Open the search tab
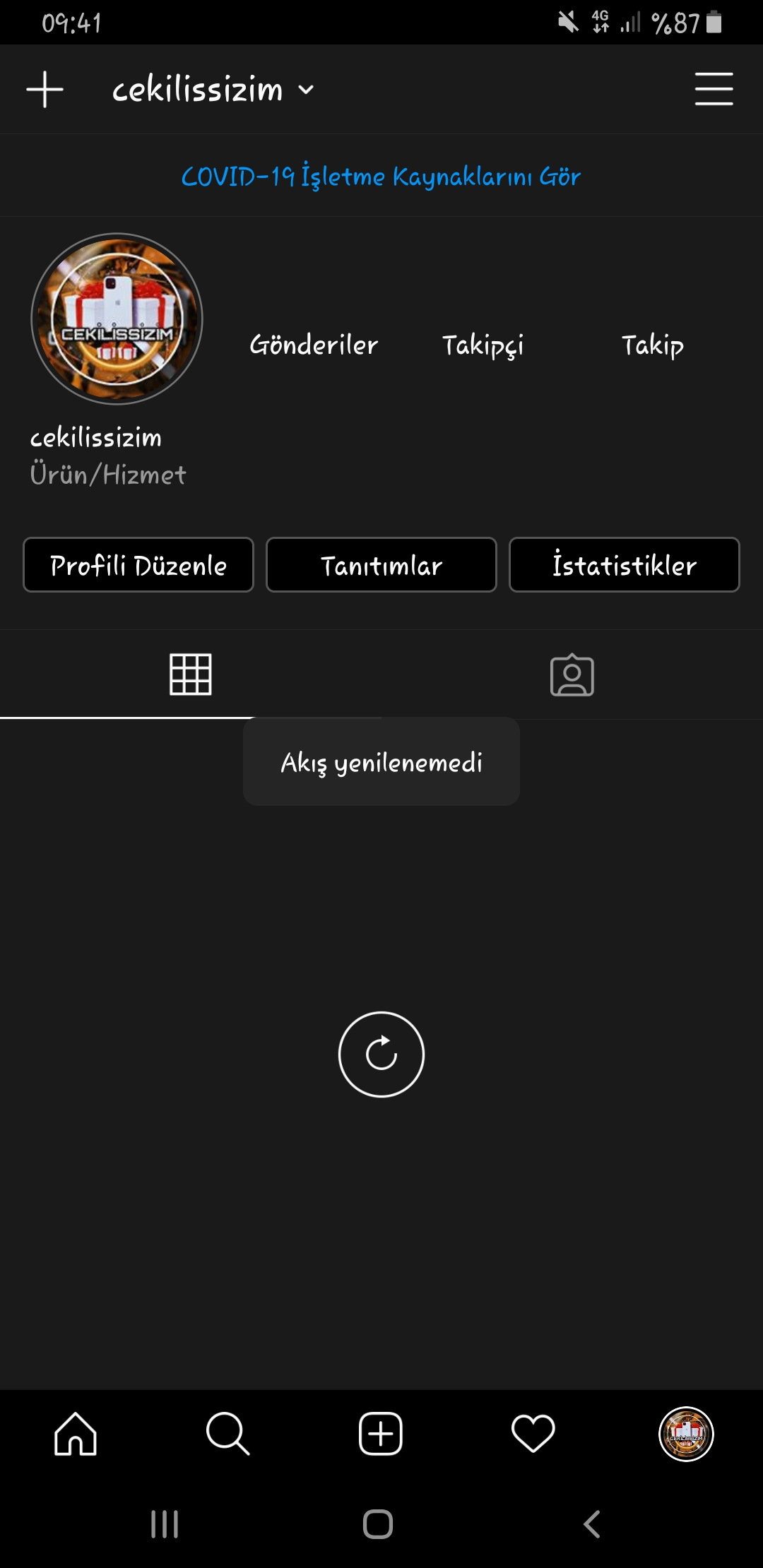763x1568 pixels. tap(228, 1434)
